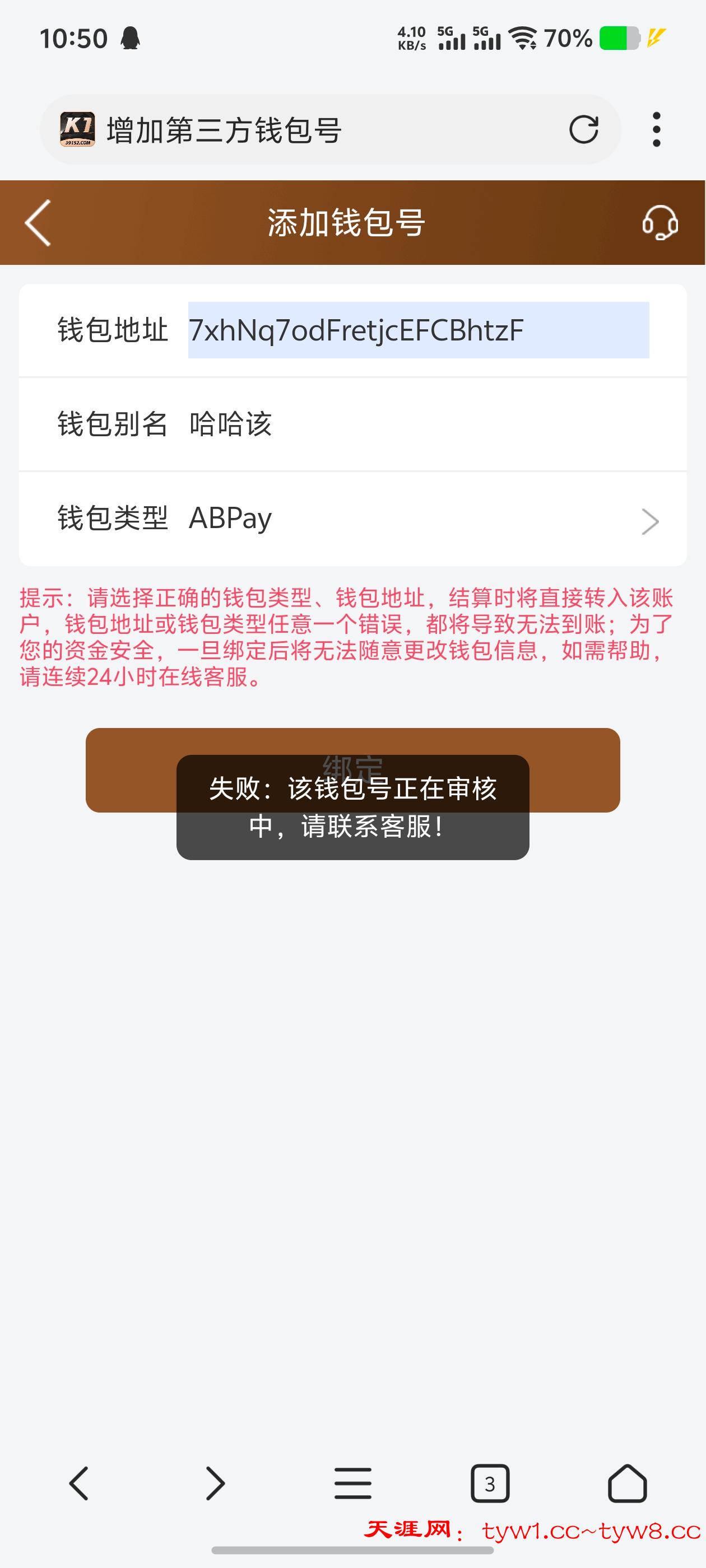706x1568 pixels.
Task: Click the browser back navigation arrow
Action: click(x=80, y=1483)
